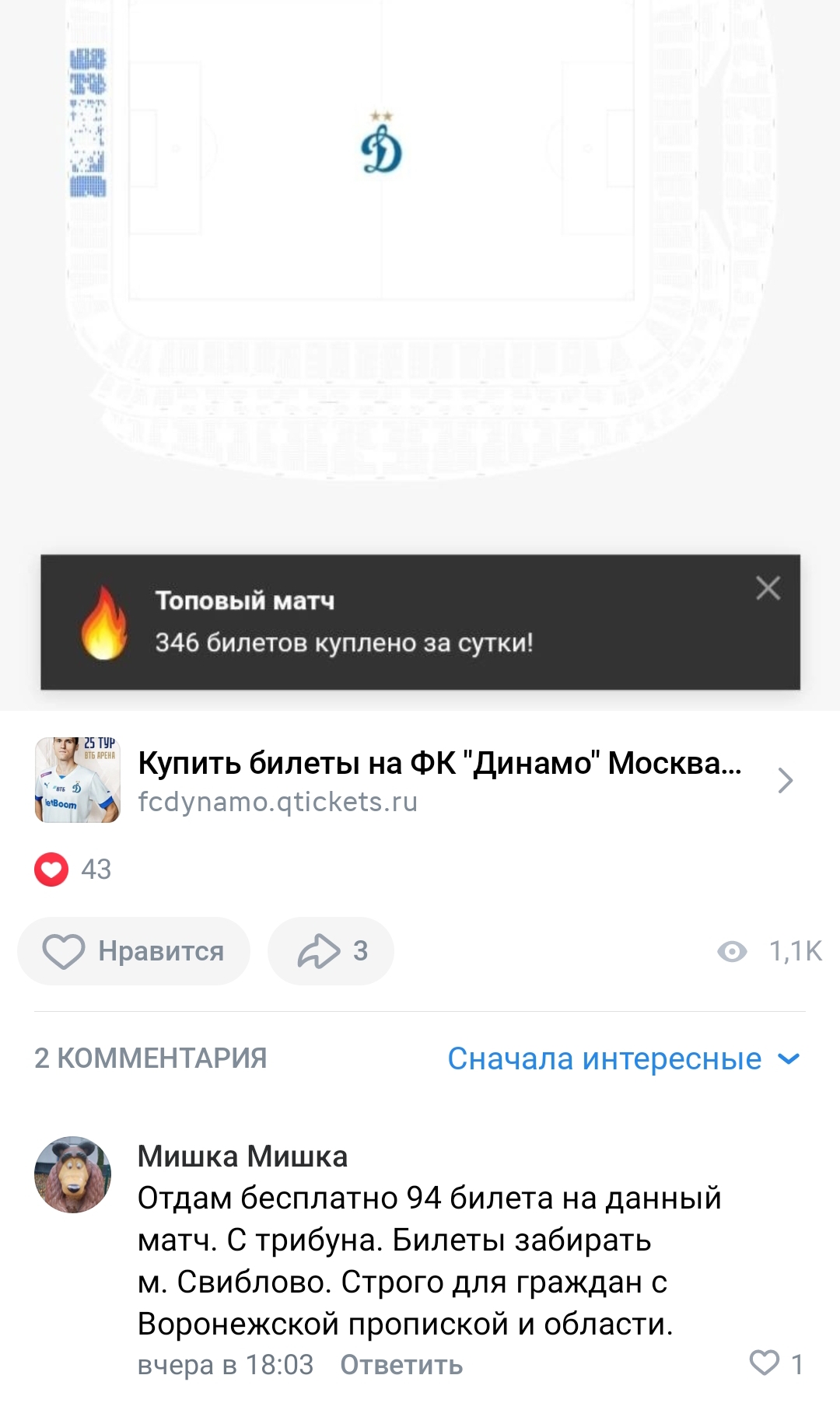Open comment sorting dropdown Сначала интересные
Viewport: 840px width, 1410px height.
click(x=623, y=1058)
